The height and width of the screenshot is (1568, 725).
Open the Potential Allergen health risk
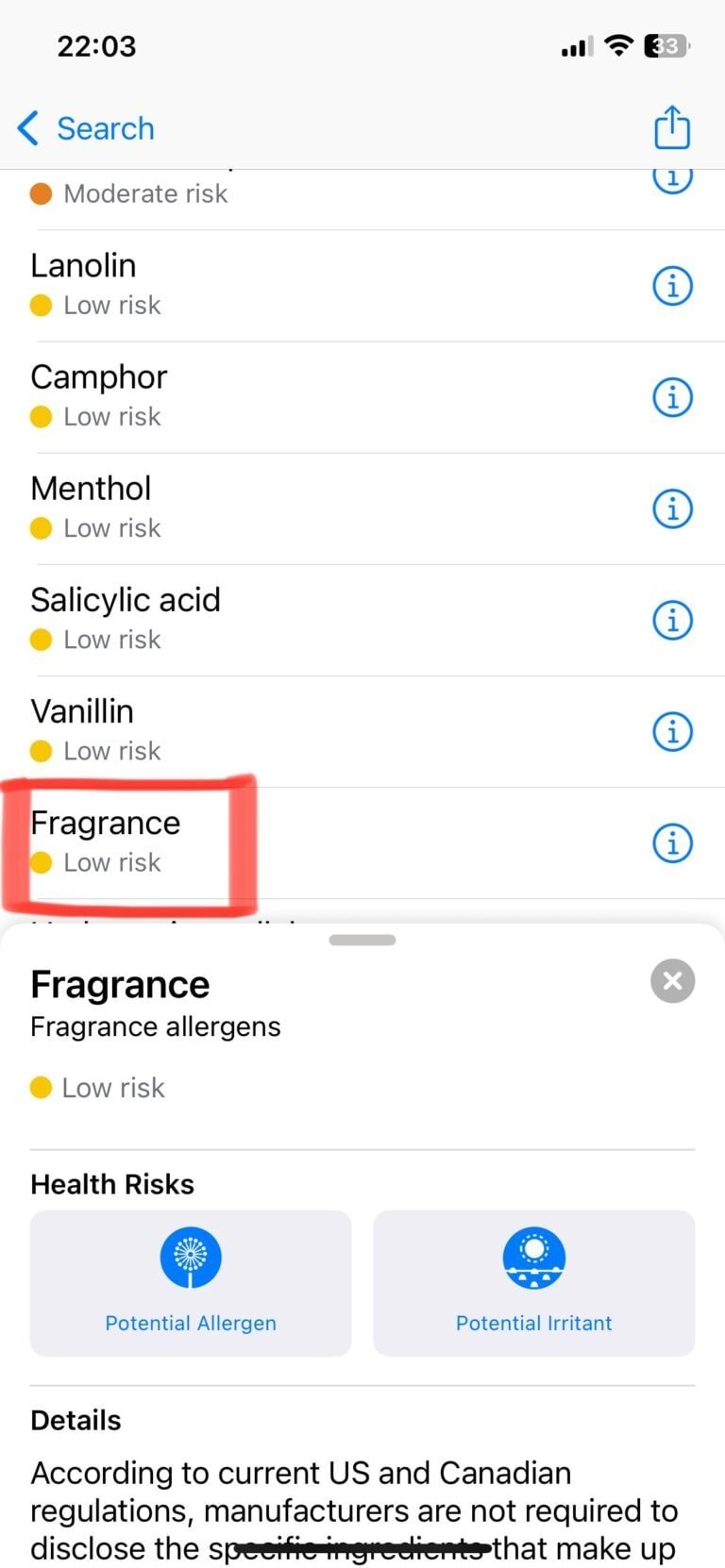coord(191,1282)
